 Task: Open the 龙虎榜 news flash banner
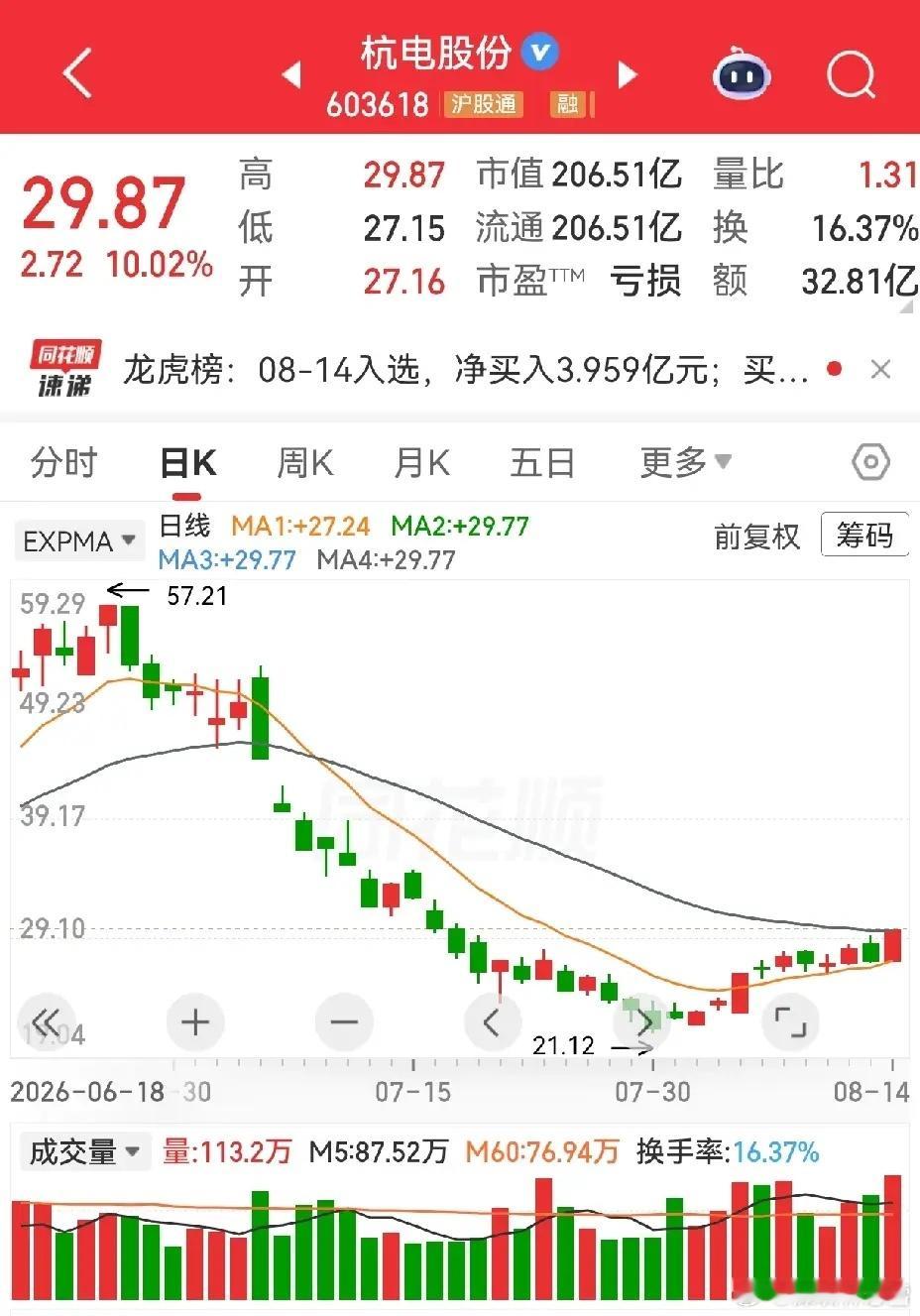point(466,370)
